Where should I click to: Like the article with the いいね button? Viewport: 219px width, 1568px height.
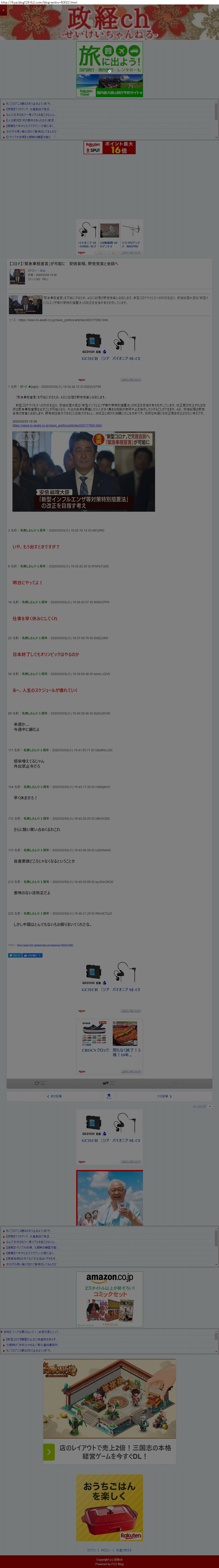click(32, 955)
